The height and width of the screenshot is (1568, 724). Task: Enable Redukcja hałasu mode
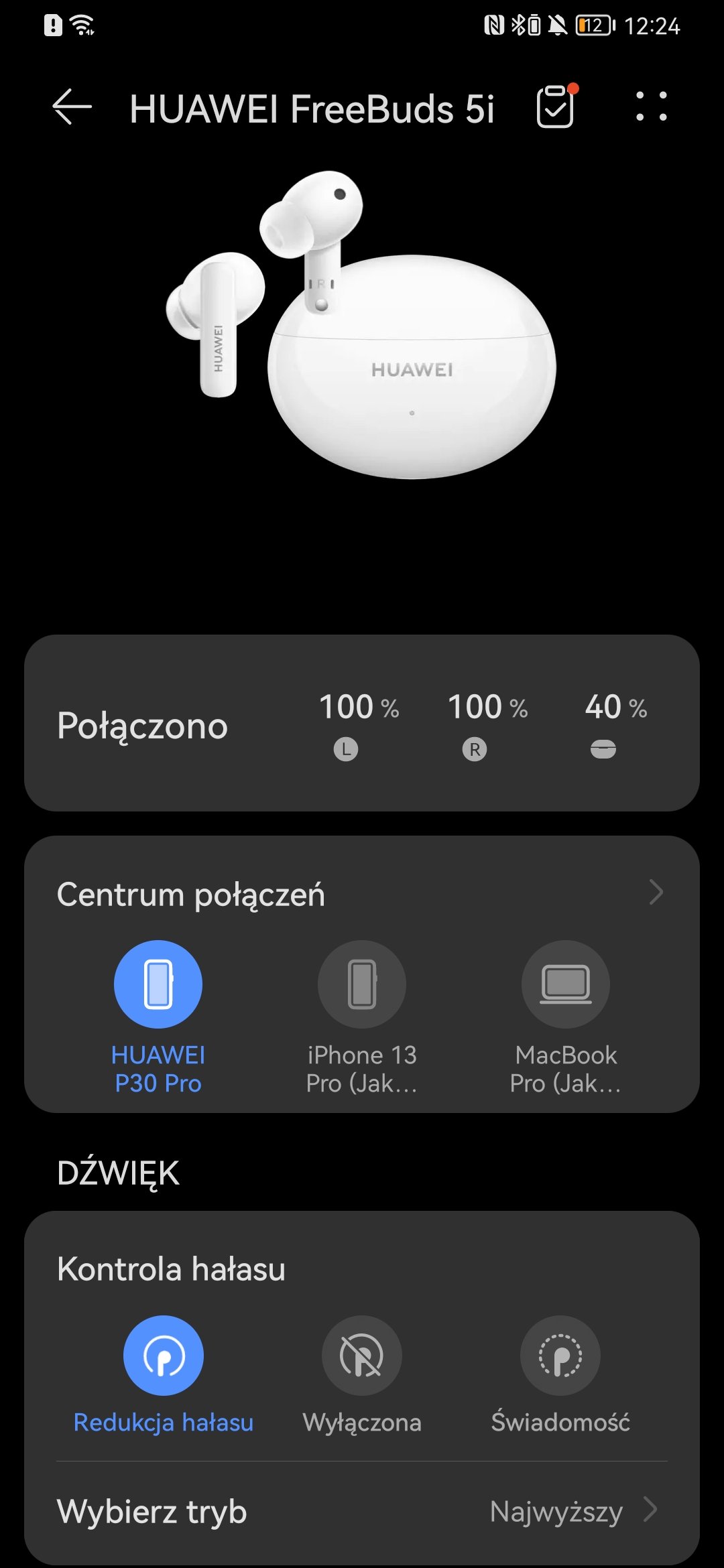[x=164, y=1375]
